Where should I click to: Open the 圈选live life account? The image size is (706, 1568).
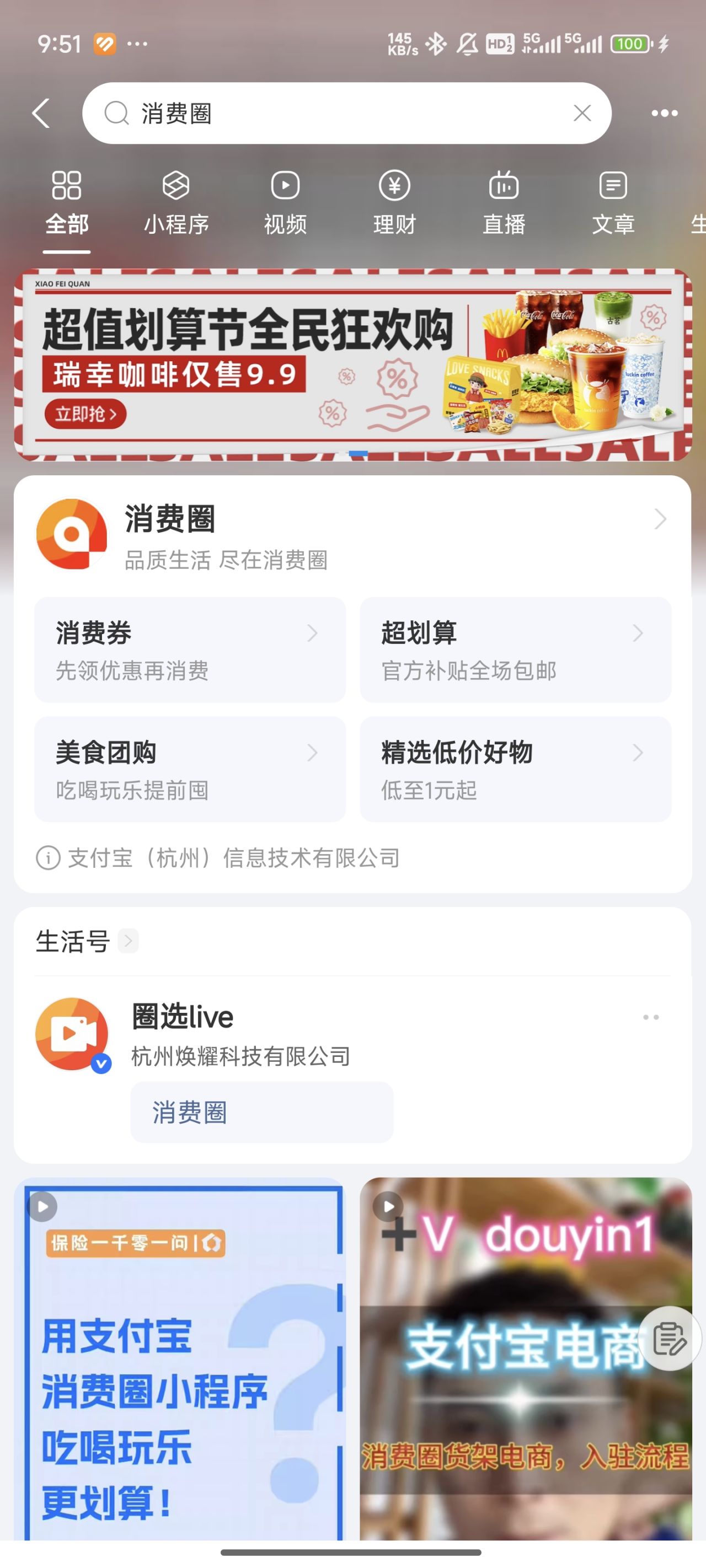183,1018
